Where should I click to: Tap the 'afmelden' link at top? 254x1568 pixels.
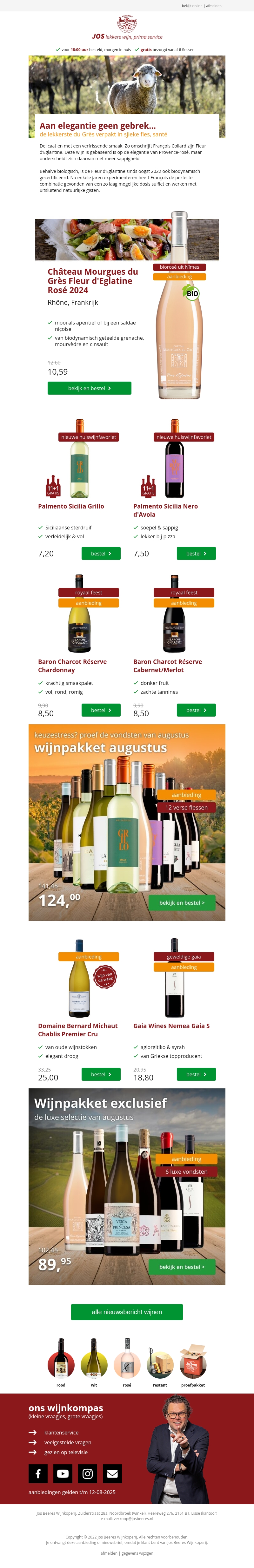click(x=214, y=5)
